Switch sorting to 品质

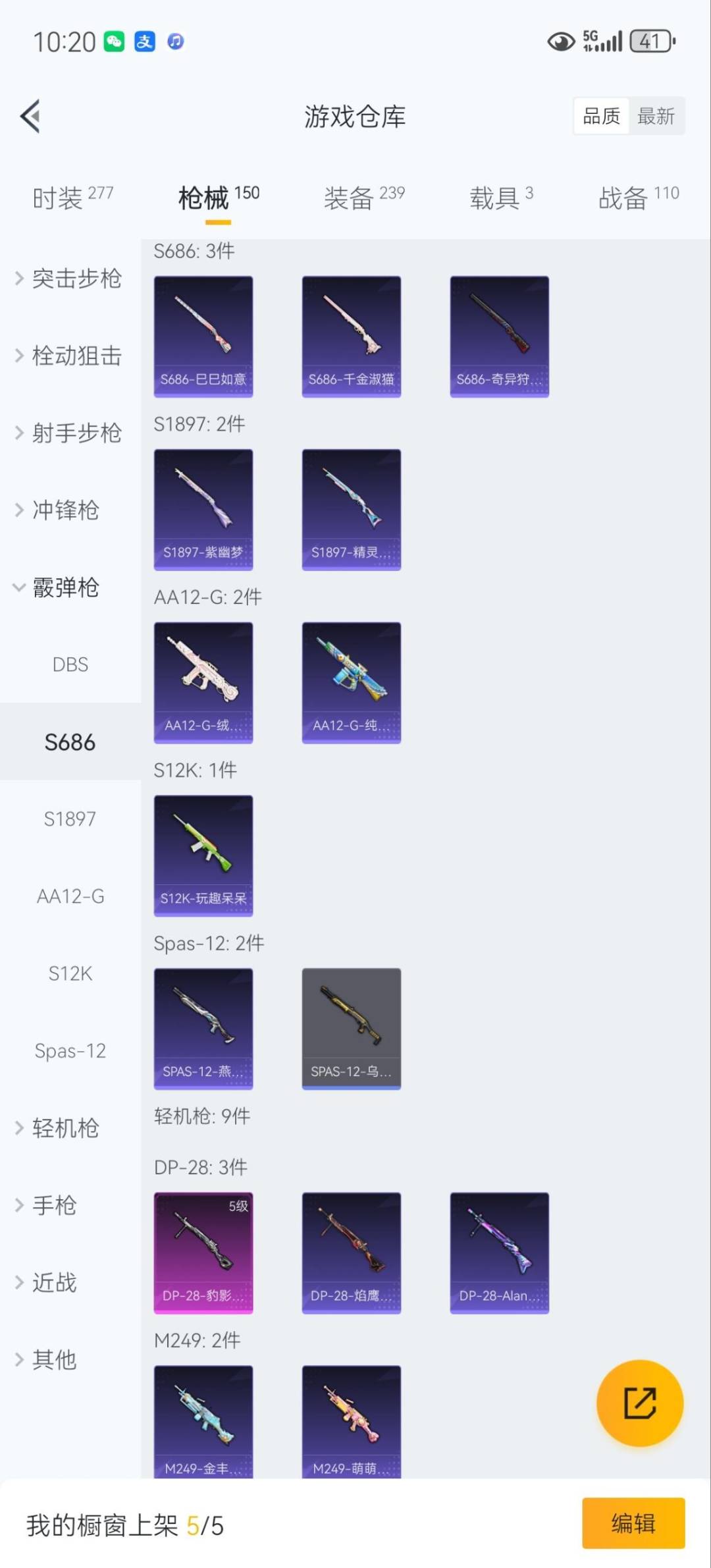(x=600, y=115)
